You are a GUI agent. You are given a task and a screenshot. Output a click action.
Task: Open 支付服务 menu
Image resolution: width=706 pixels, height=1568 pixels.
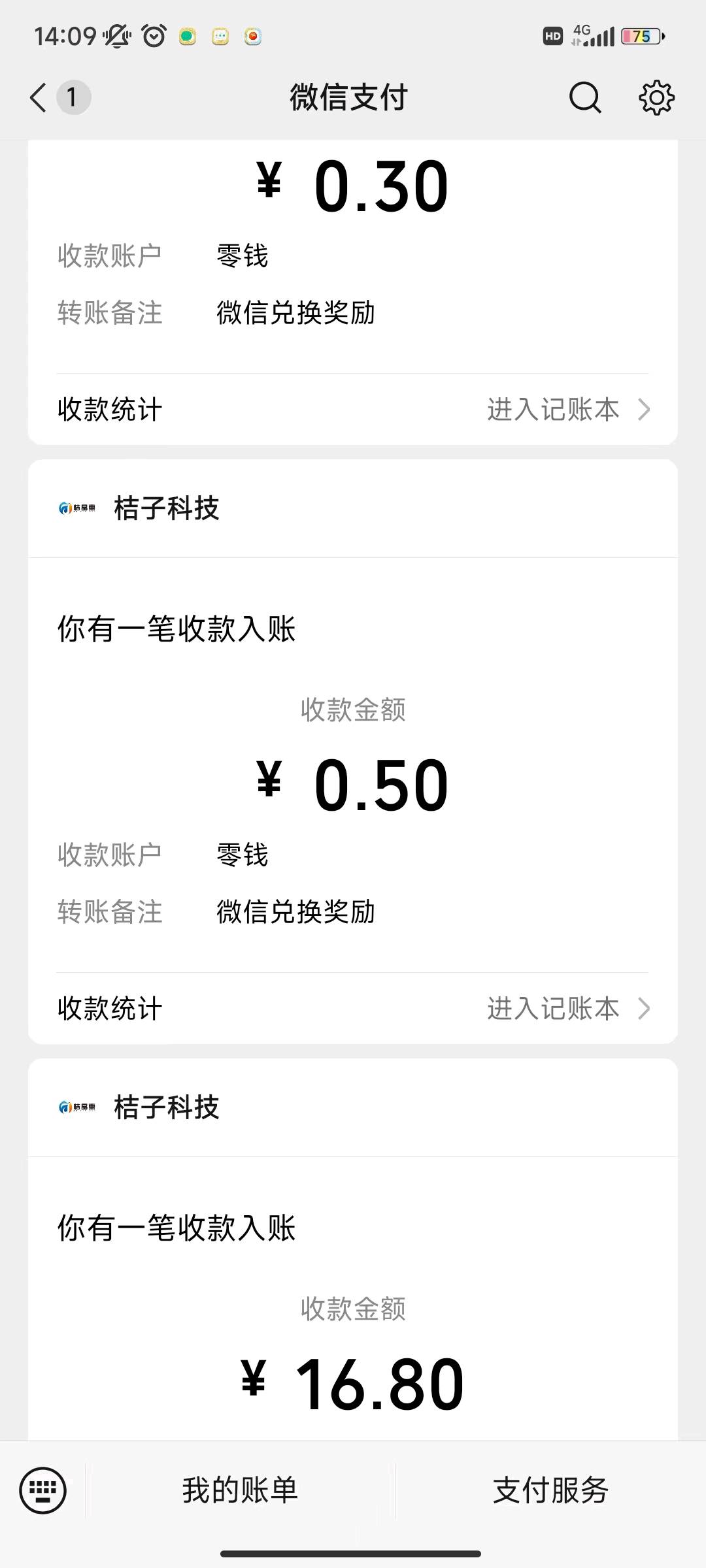(550, 1490)
